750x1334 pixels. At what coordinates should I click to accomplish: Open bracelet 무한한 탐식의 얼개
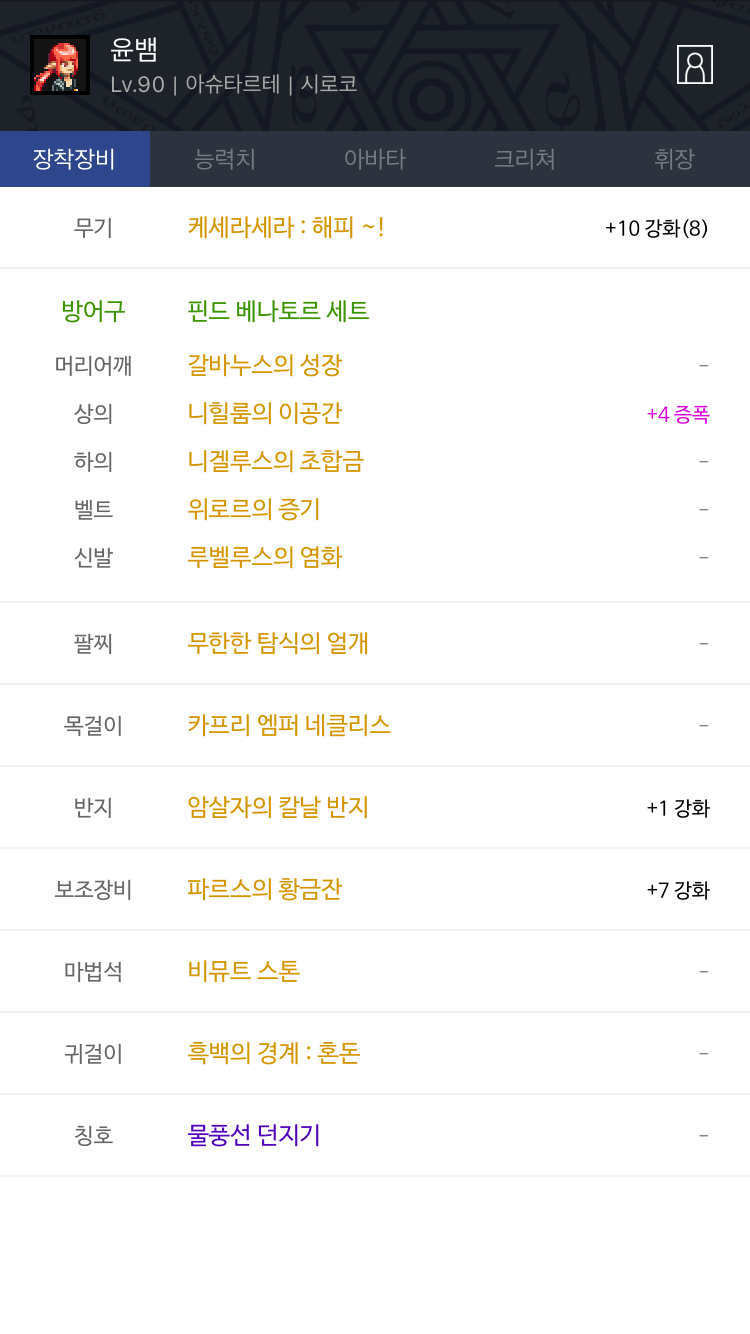[278, 643]
